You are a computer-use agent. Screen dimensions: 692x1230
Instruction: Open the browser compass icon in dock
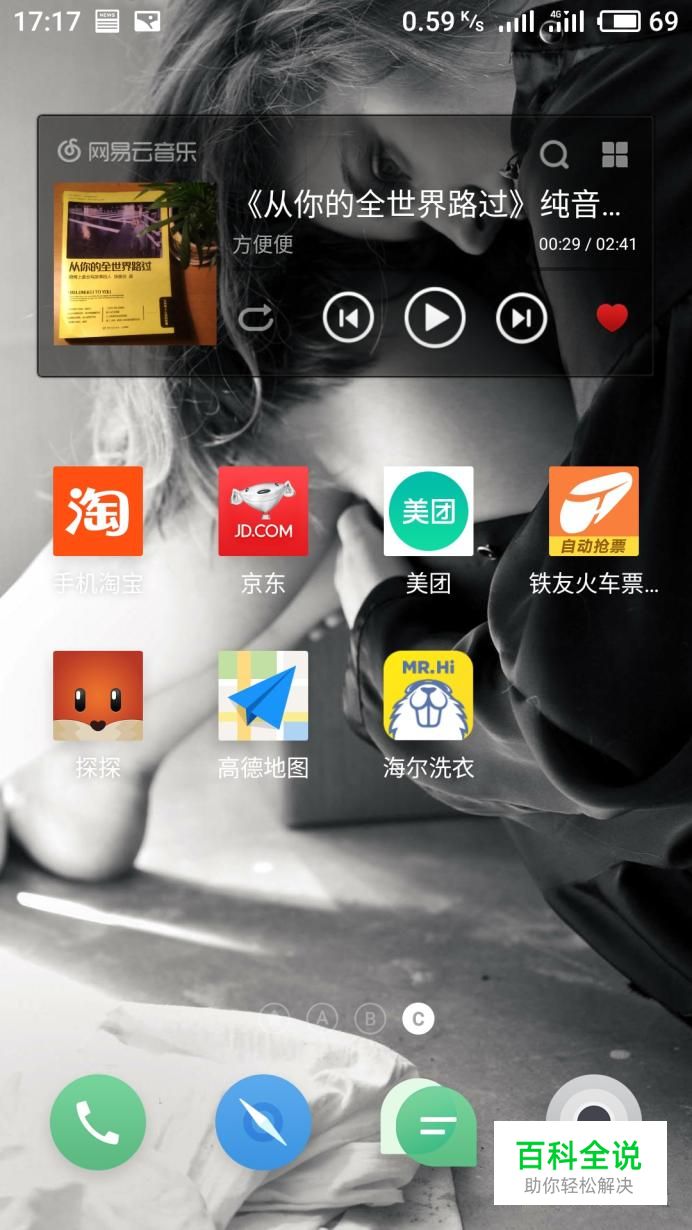[x=263, y=1122]
